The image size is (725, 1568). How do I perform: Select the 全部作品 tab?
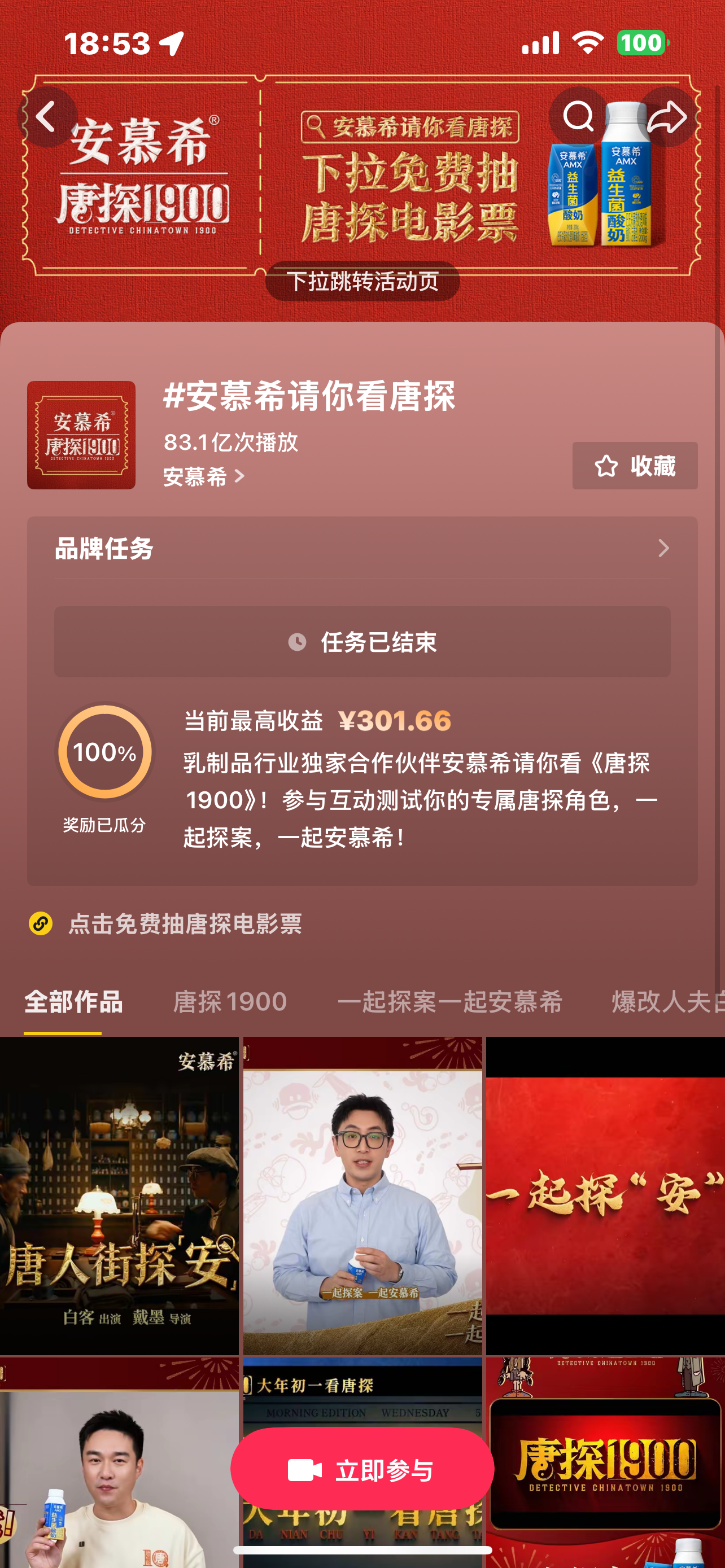73,1002
